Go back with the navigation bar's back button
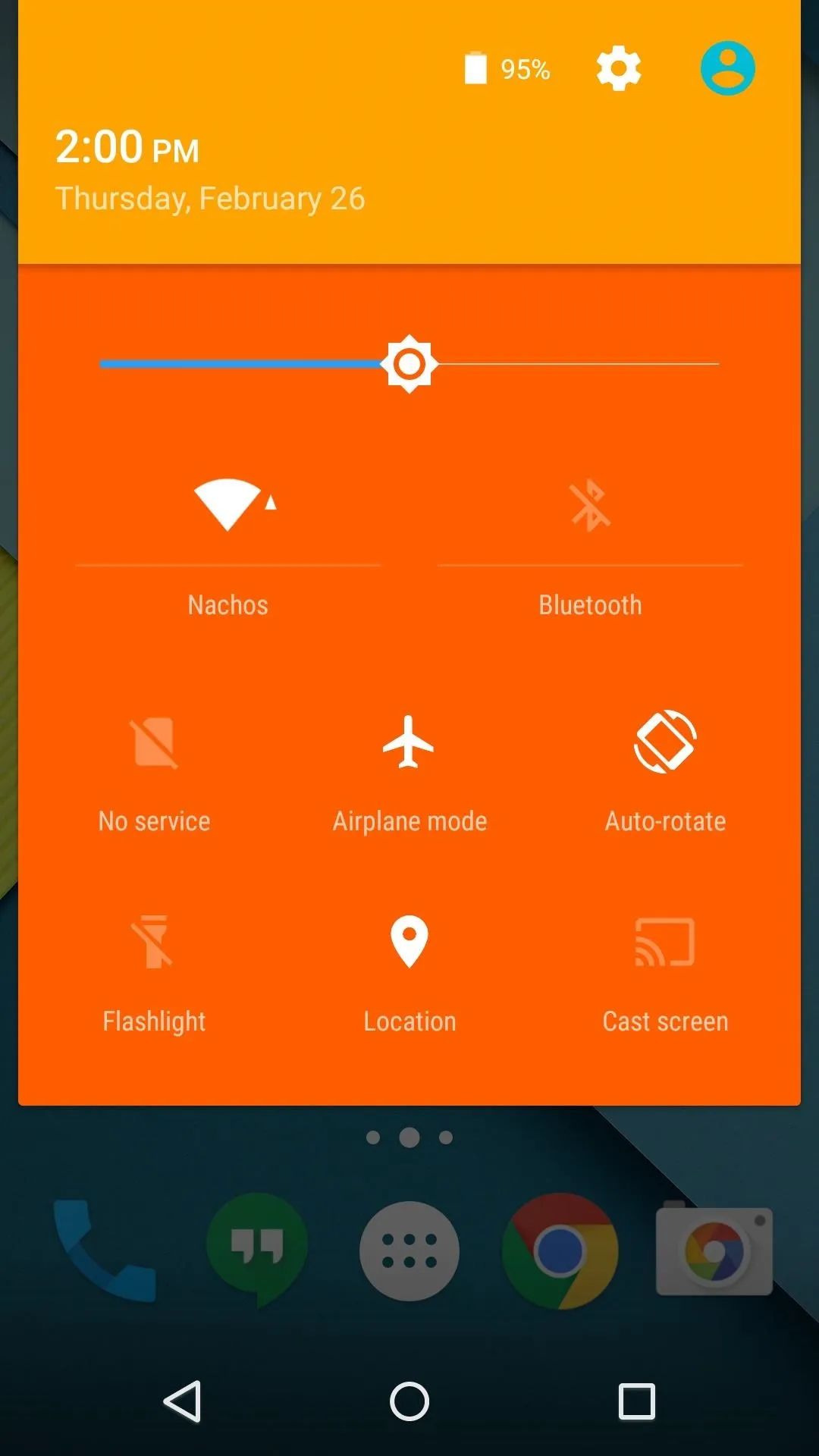The width and height of the screenshot is (819, 1456). (x=183, y=1401)
